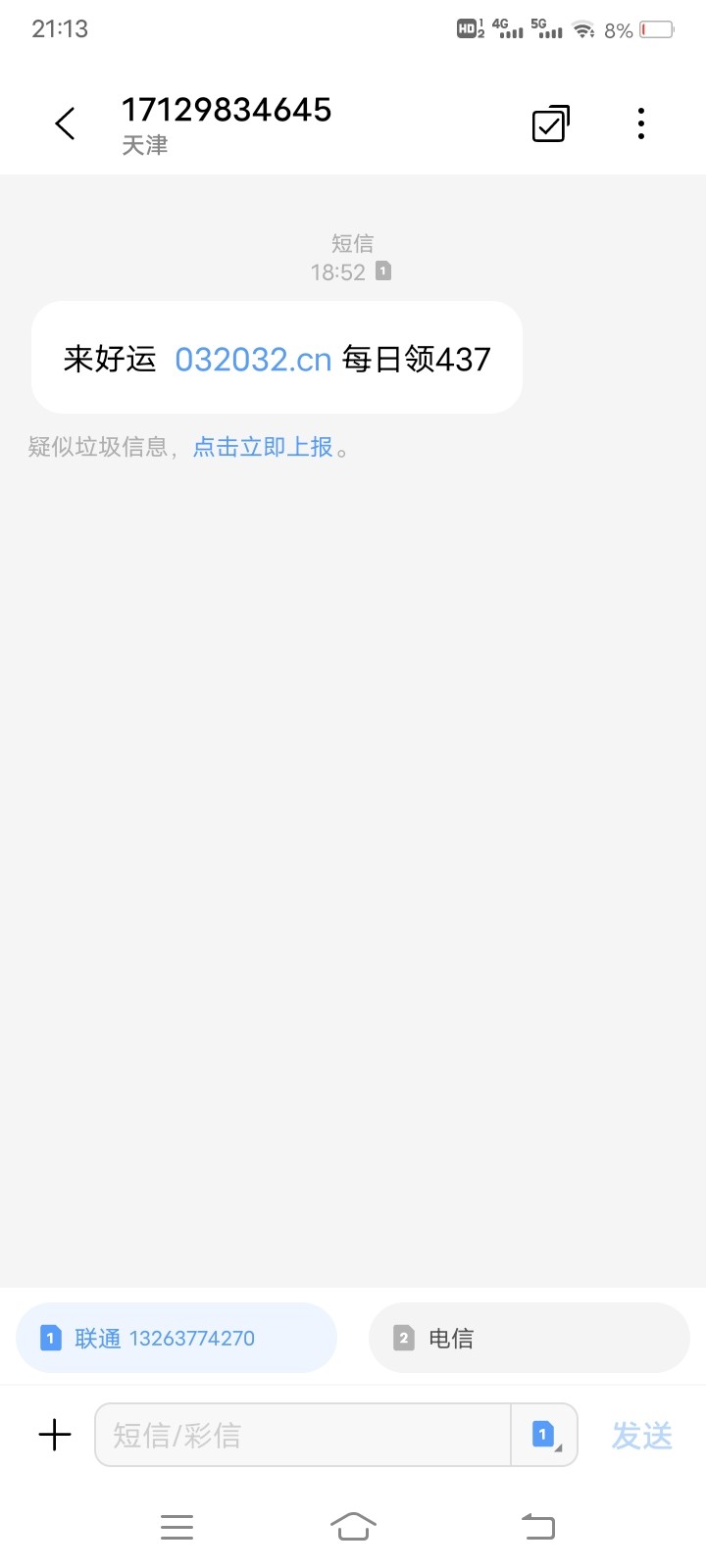Open the three-dot overflow menu

(641, 123)
